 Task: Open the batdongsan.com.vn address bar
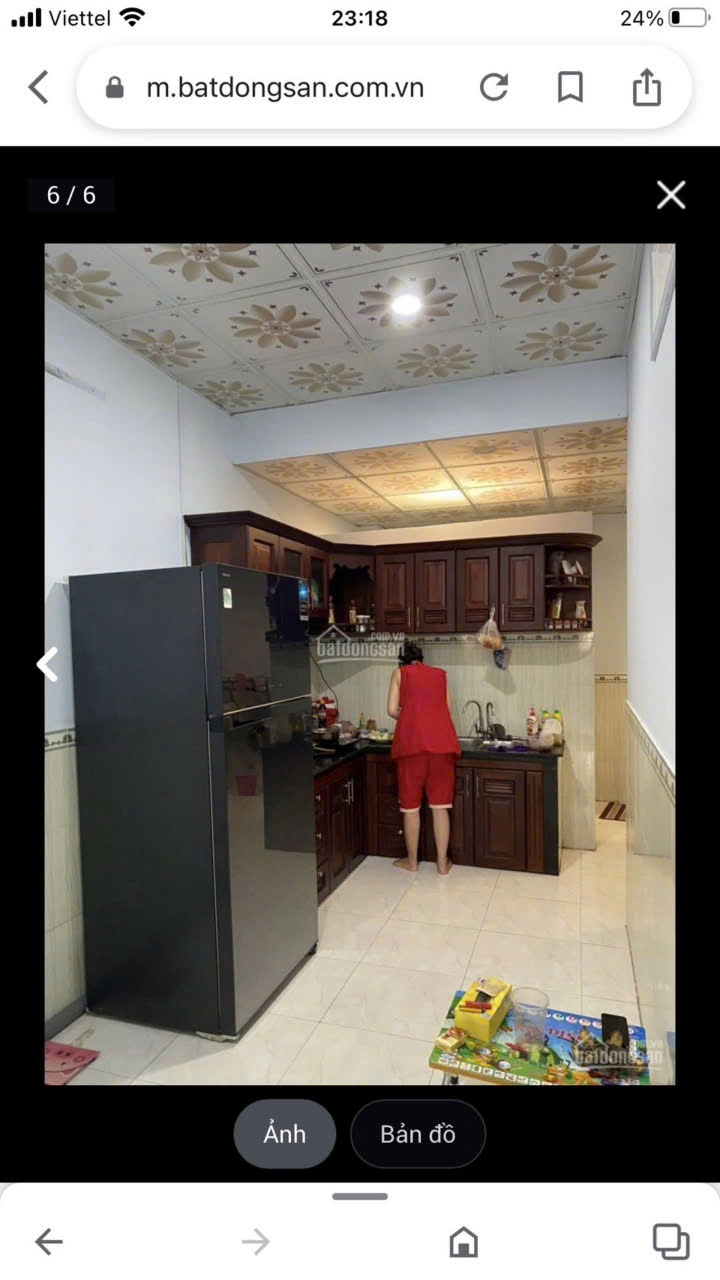pyautogui.click(x=285, y=88)
